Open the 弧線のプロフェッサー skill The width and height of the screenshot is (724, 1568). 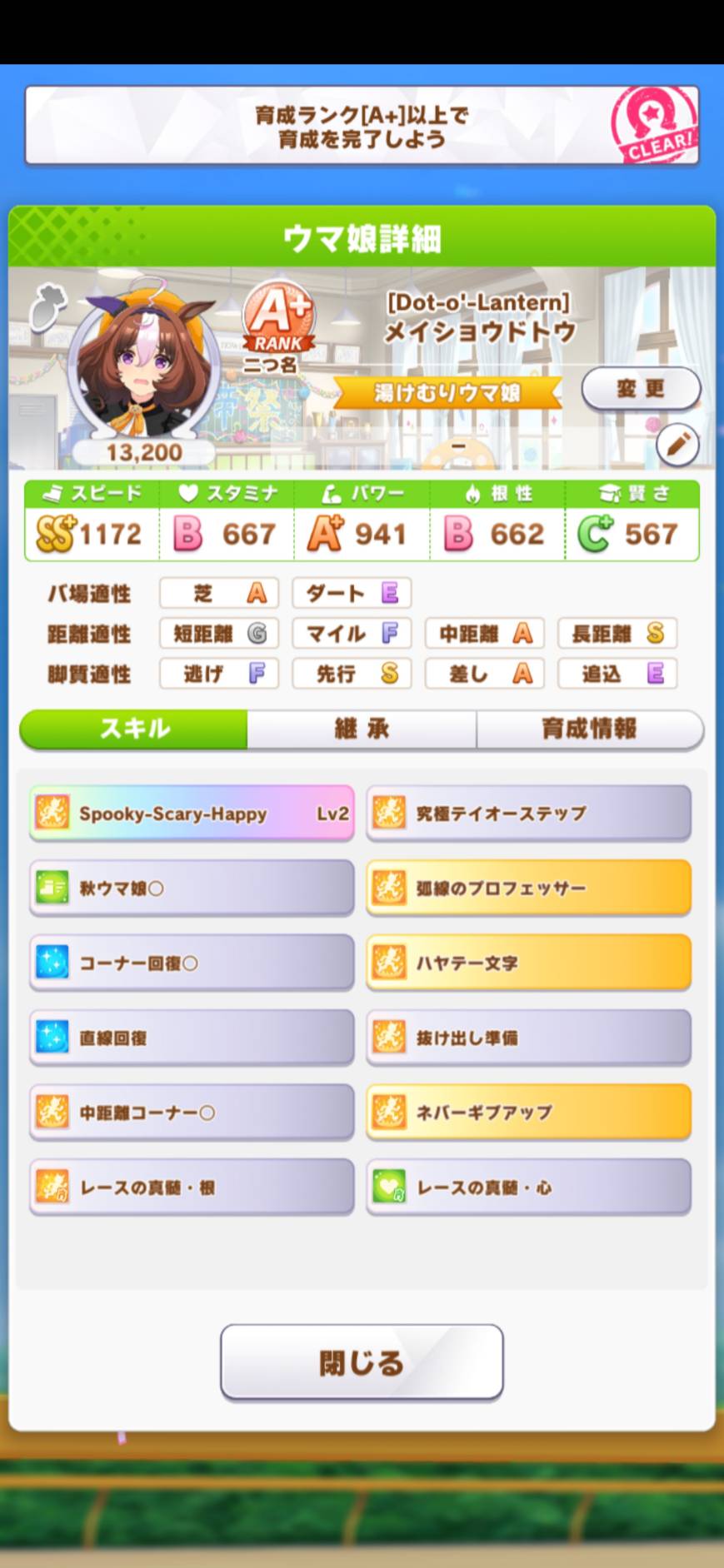click(528, 889)
